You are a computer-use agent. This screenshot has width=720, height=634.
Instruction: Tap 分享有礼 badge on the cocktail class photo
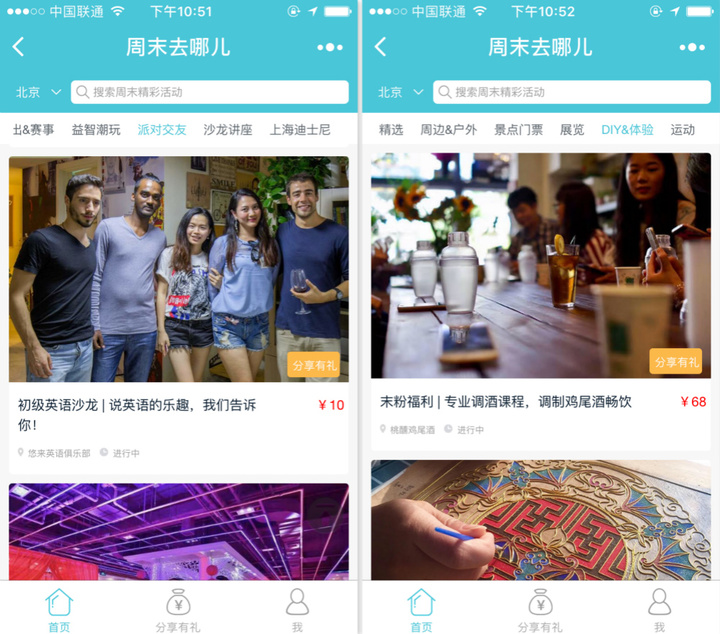[x=676, y=362]
